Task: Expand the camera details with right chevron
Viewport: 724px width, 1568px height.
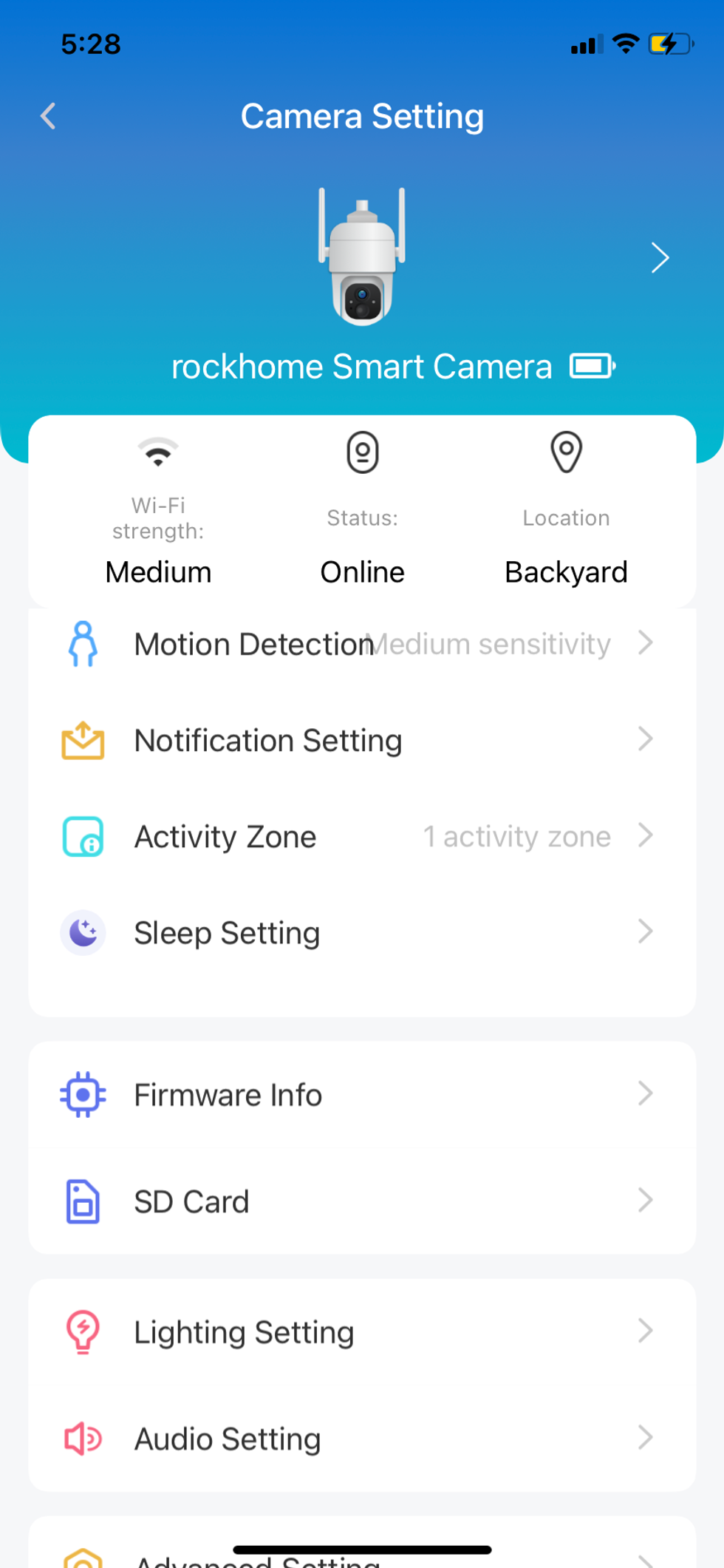Action: (x=660, y=258)
